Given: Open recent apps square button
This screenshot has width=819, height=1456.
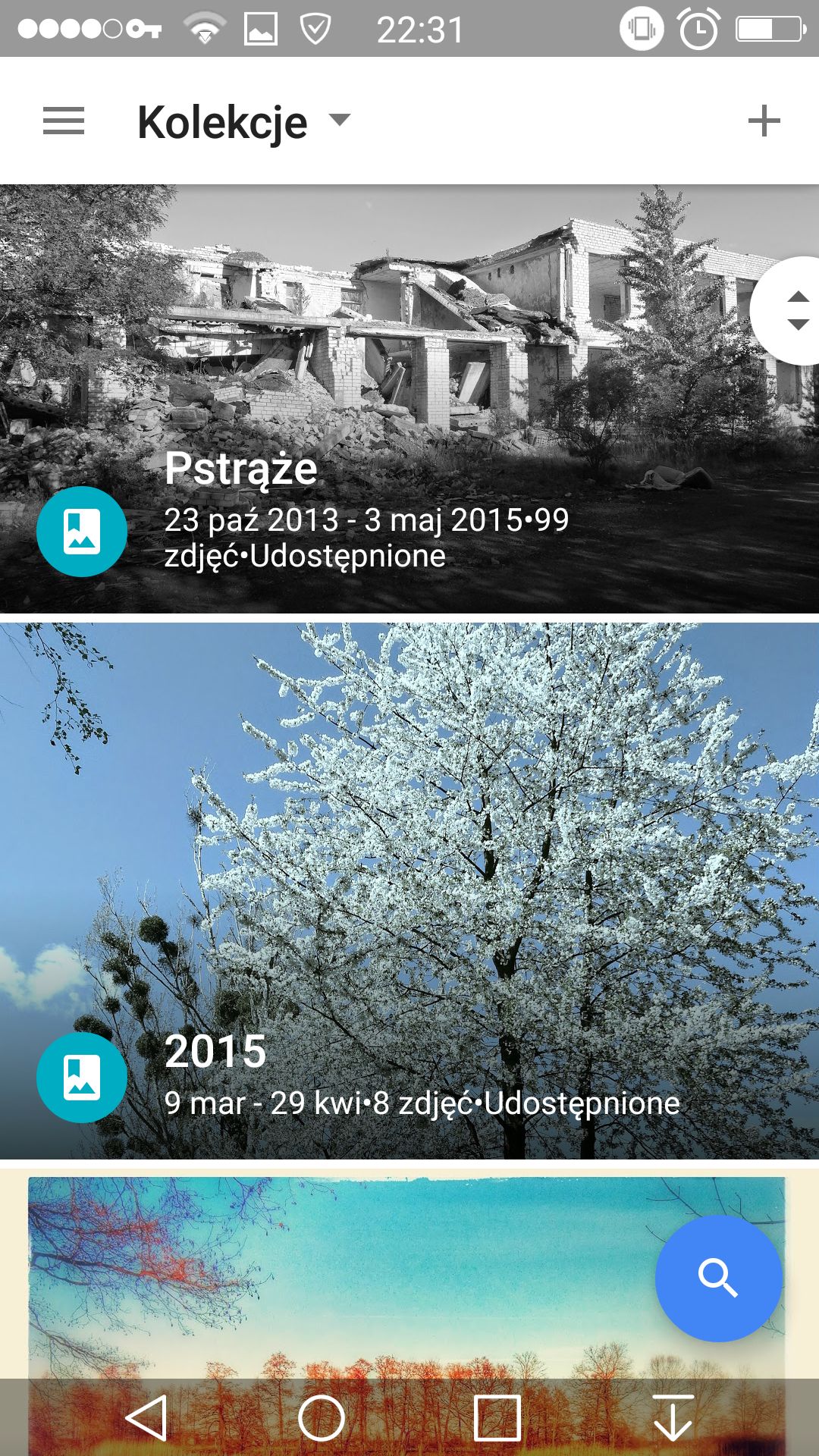Looking at the screenshot, I should tap(497, 1417).
